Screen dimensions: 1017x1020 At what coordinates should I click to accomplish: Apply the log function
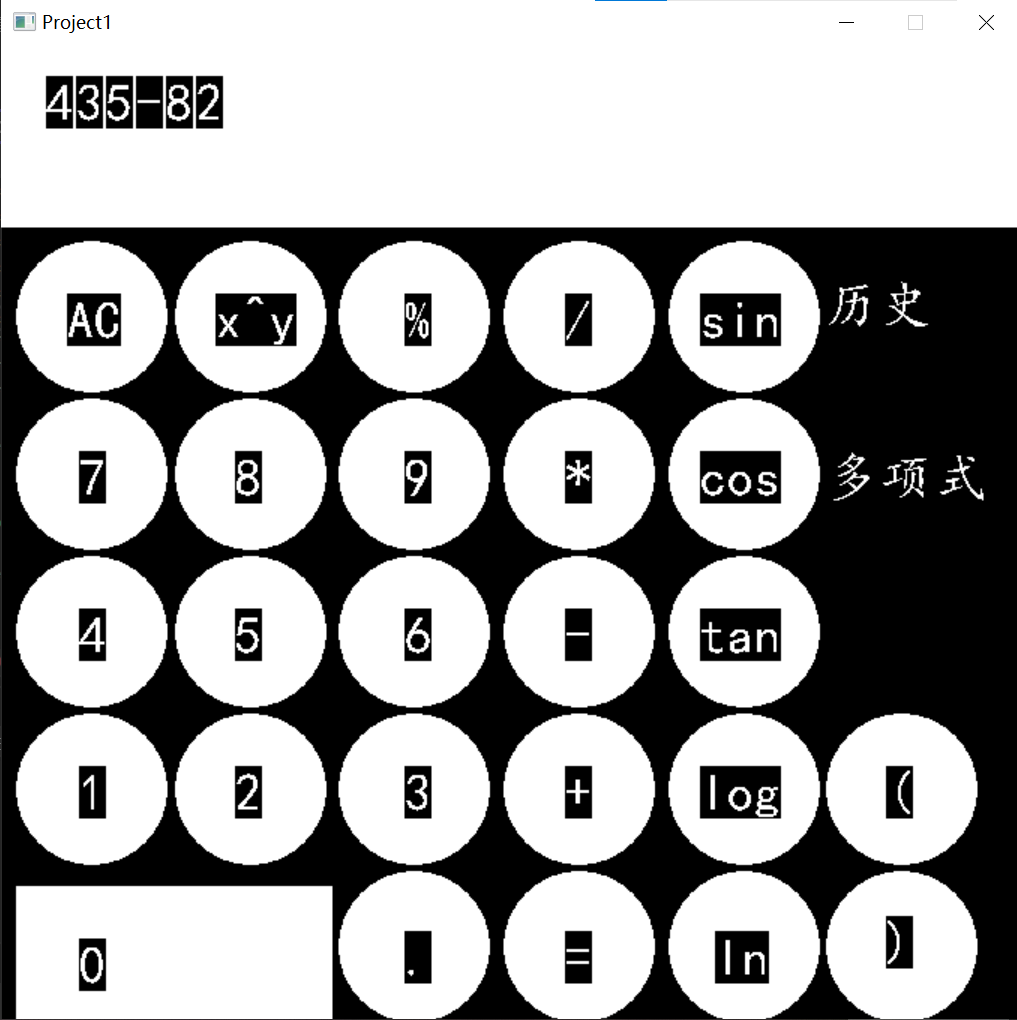pos(741,792)
